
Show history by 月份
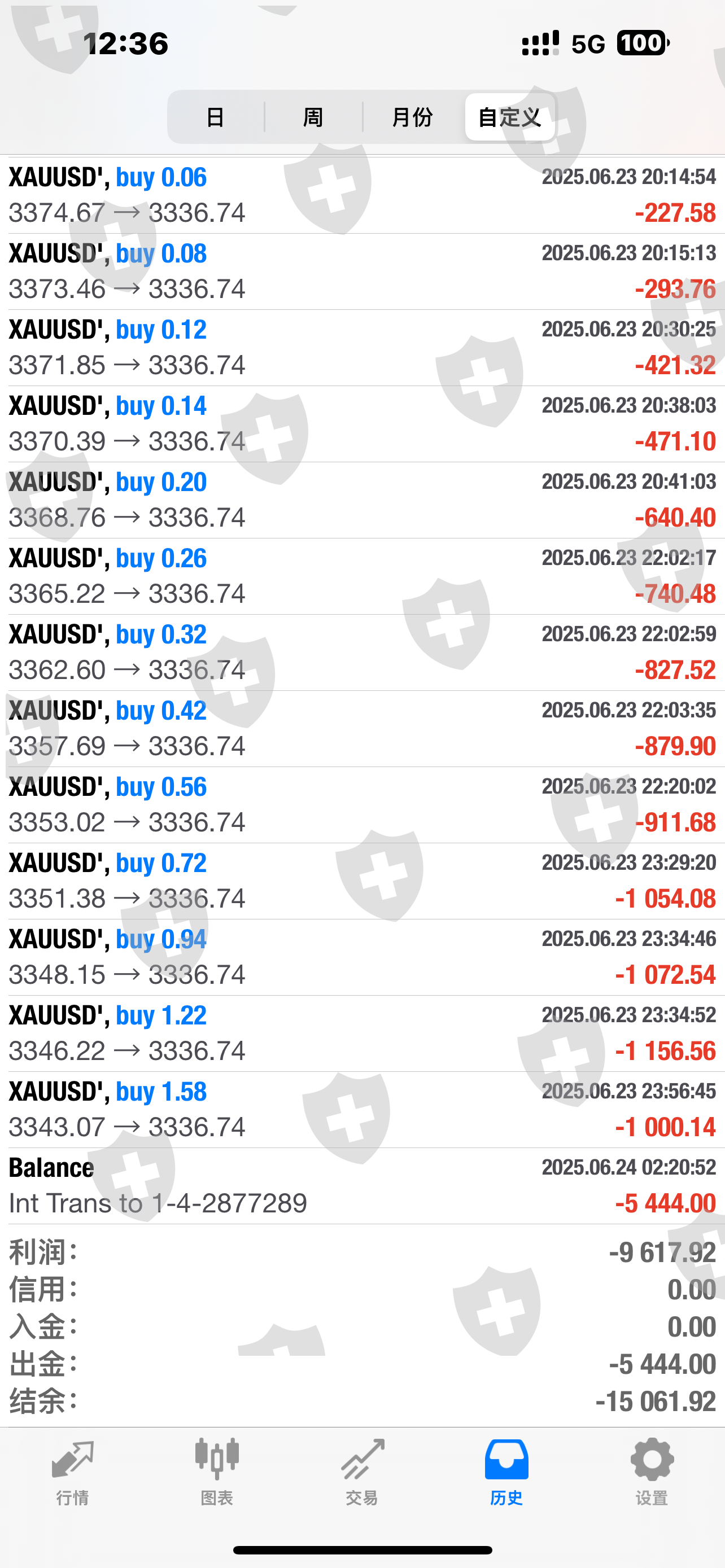(x=412, y=117)
